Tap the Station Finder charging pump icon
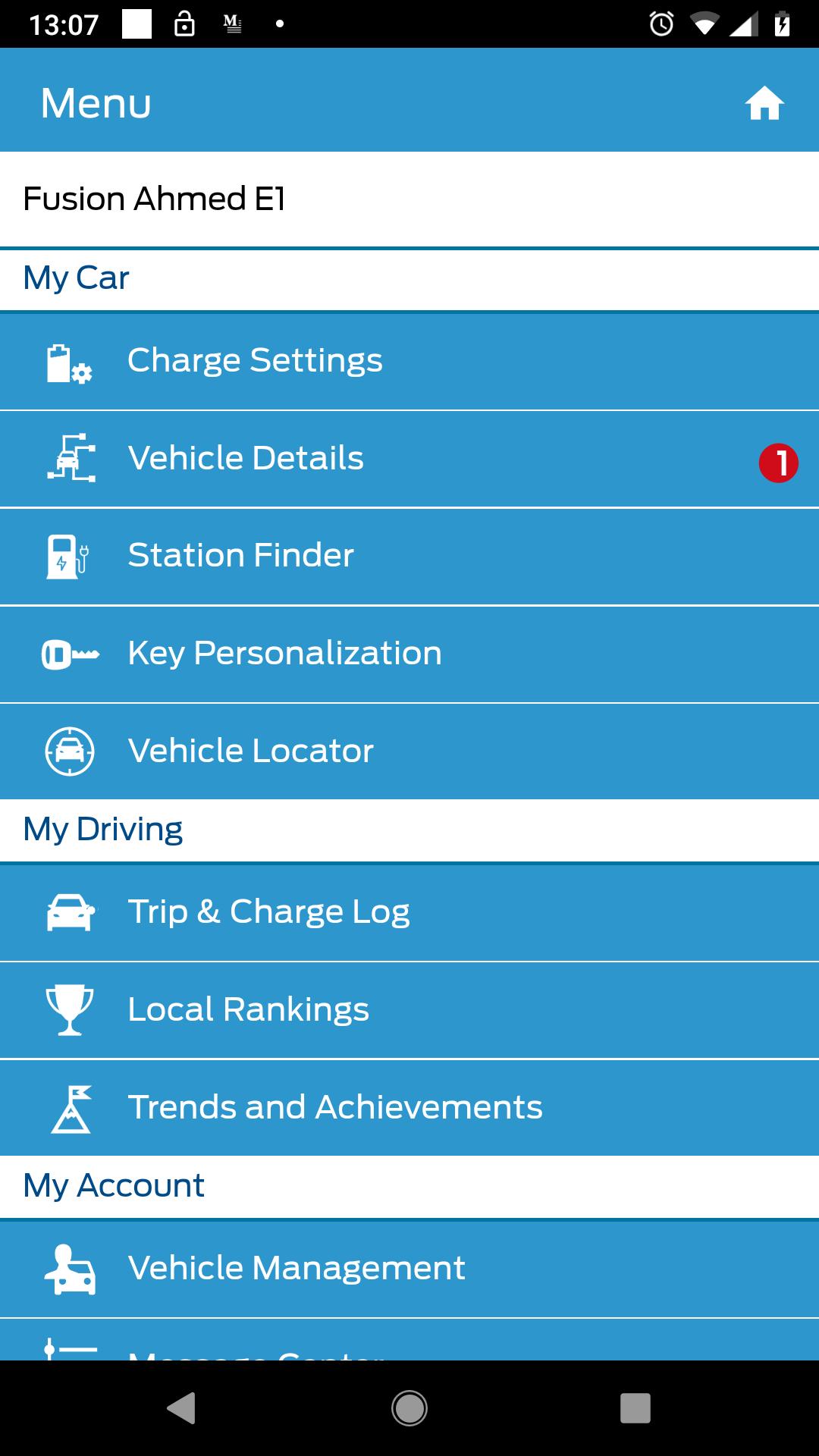Screen dimensions: 819x1456 tap(68, 556)
